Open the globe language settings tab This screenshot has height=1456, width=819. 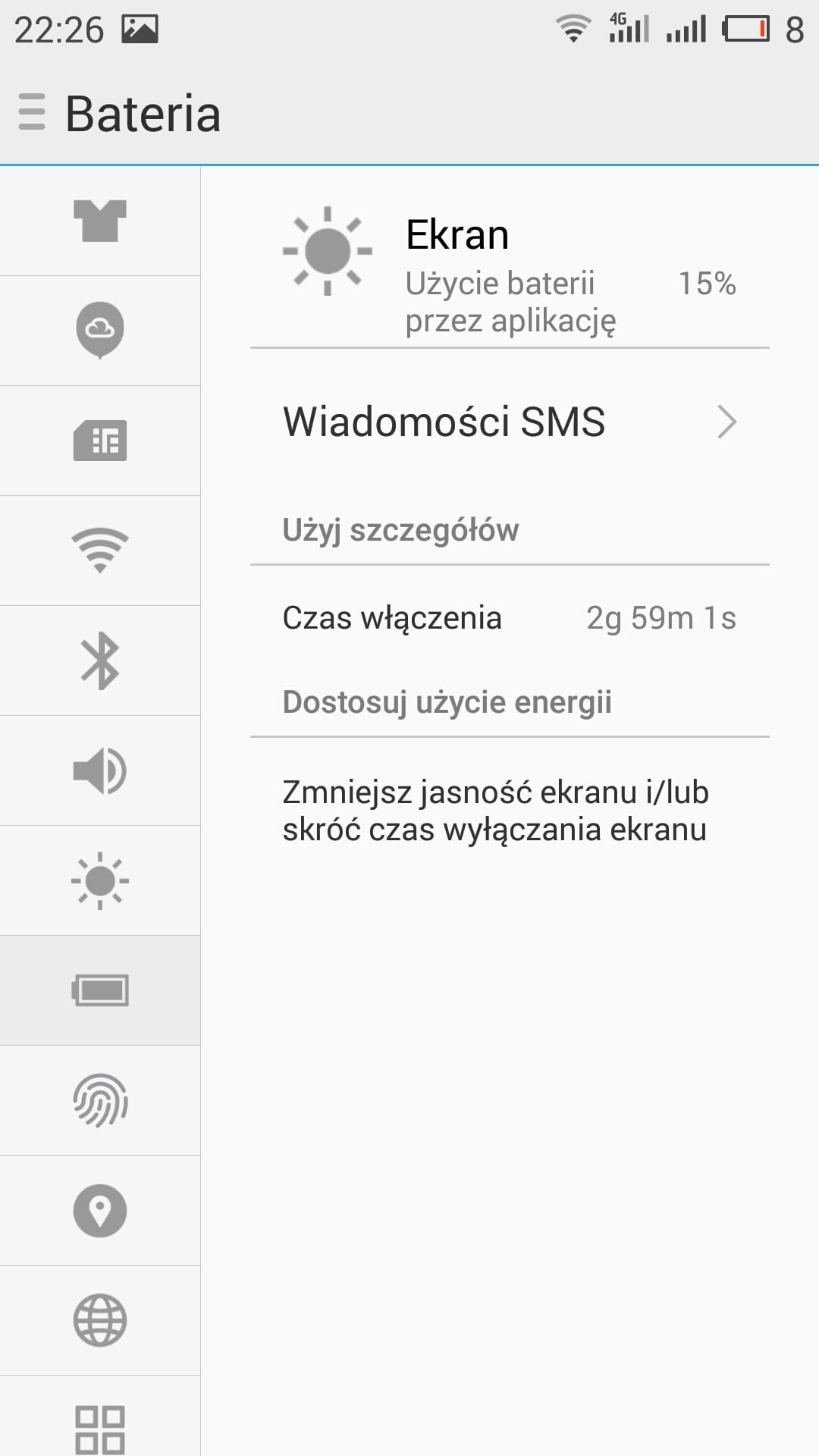tap(100, 1320)
